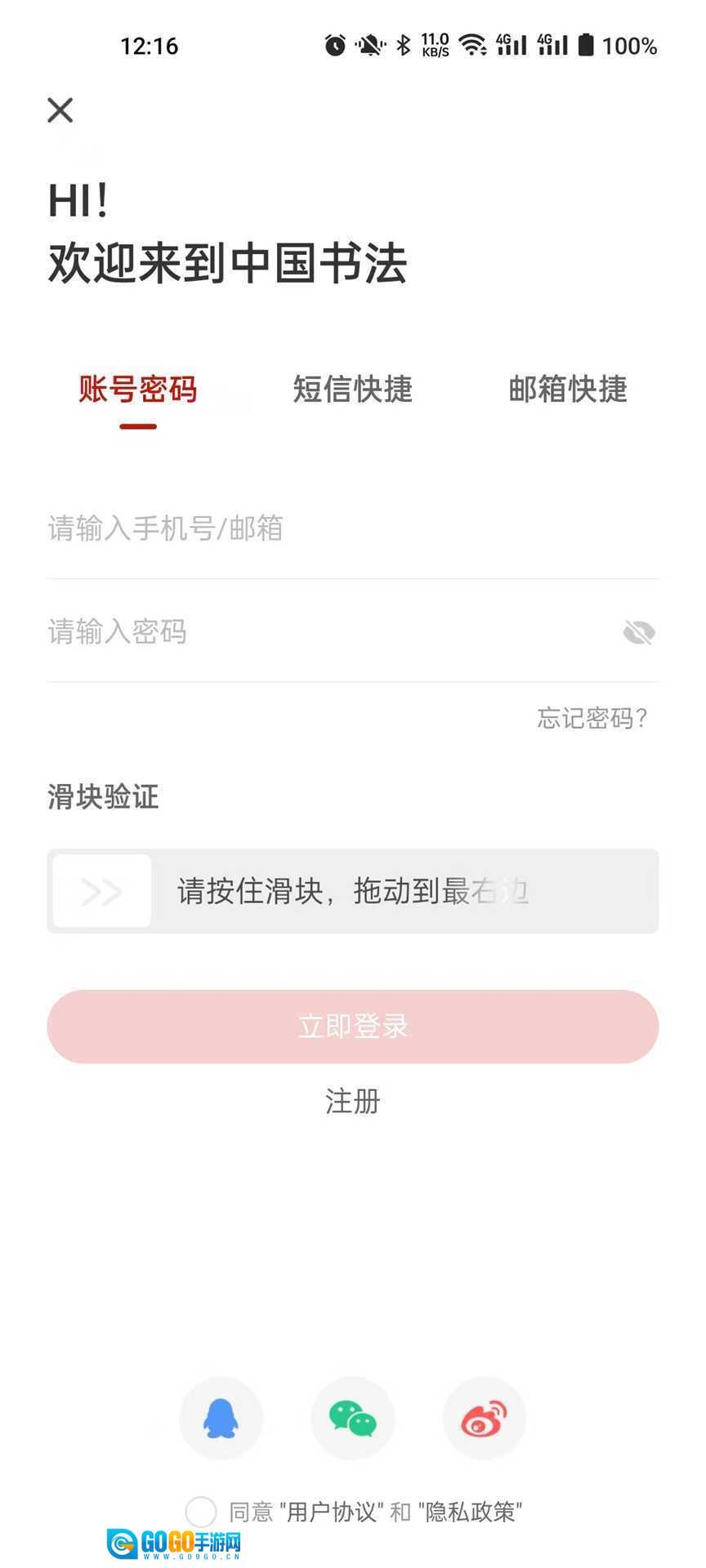Viewport: 706px width, 1568px height.
Task: Switch to the 短信快捷 tab
Action: point(352,390)
